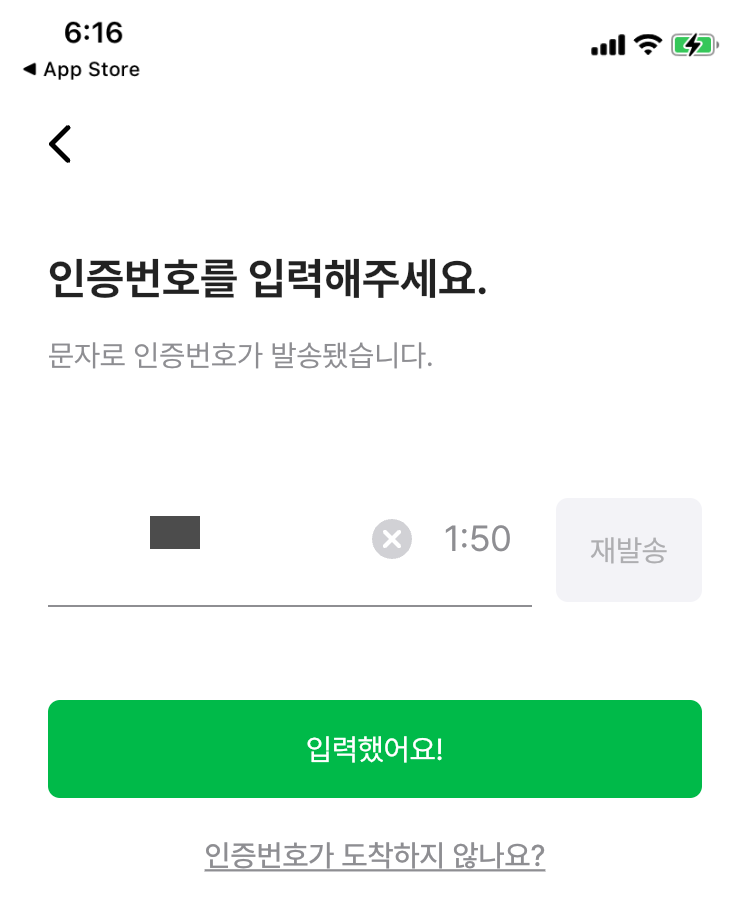Select the left-pointing navigation arrow

point(59,143)
